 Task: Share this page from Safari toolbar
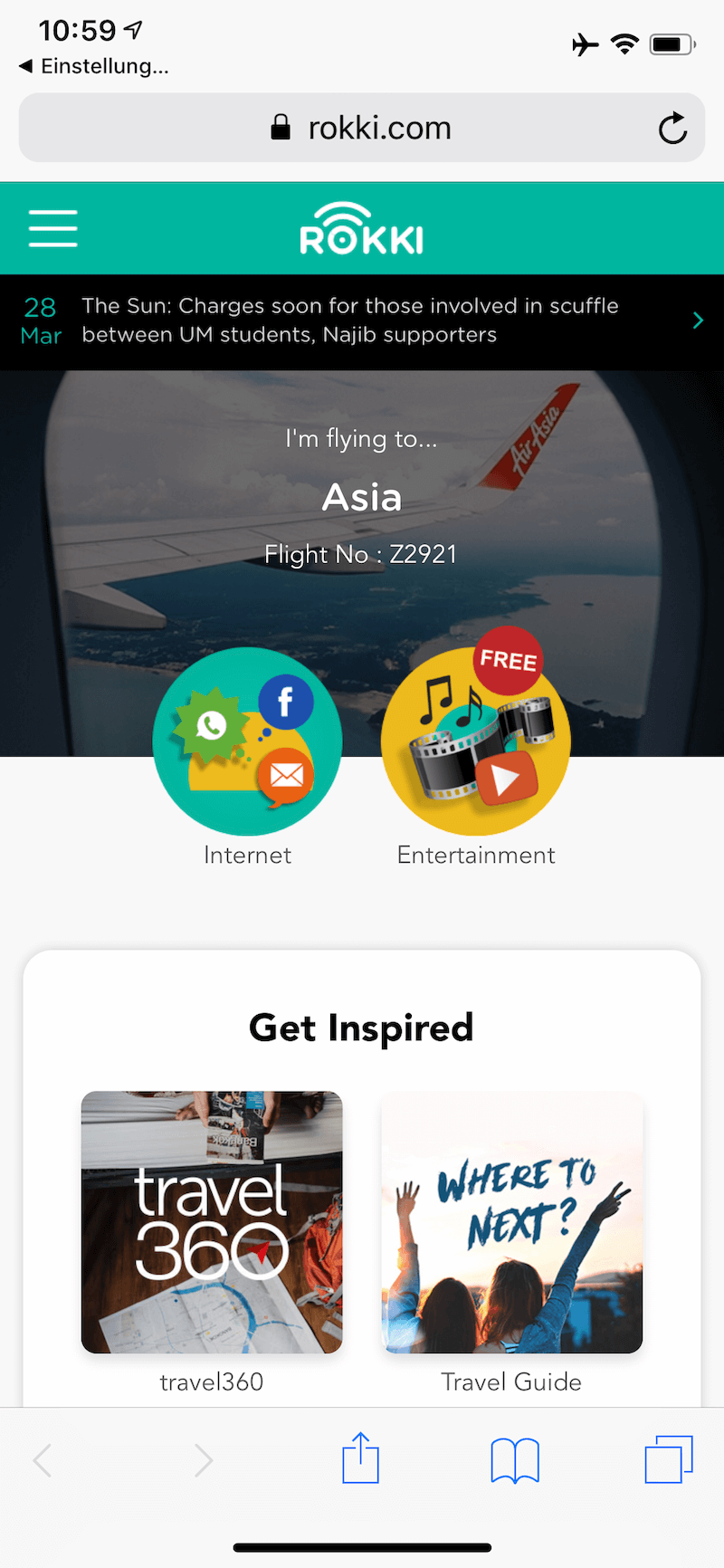pyautogui.click(x=360, y=1458)
